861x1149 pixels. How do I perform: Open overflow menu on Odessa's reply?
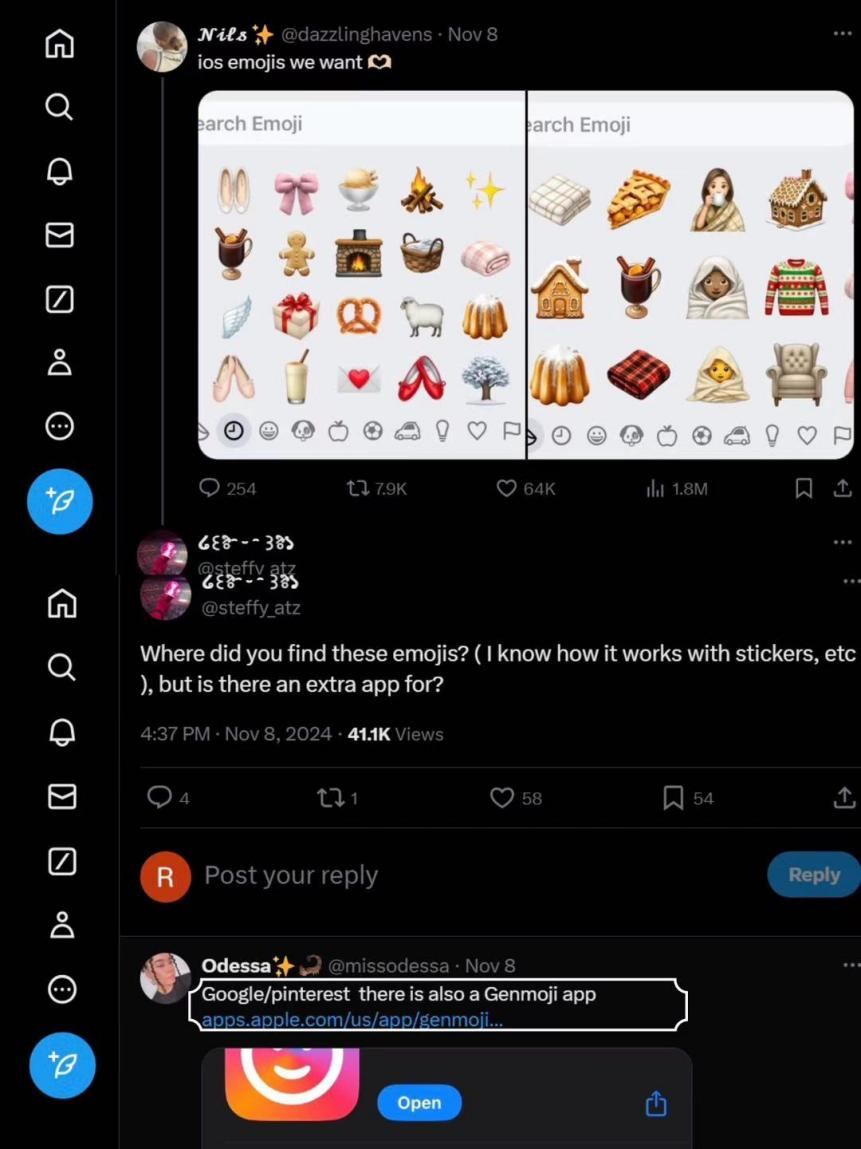tap(851, 966)
